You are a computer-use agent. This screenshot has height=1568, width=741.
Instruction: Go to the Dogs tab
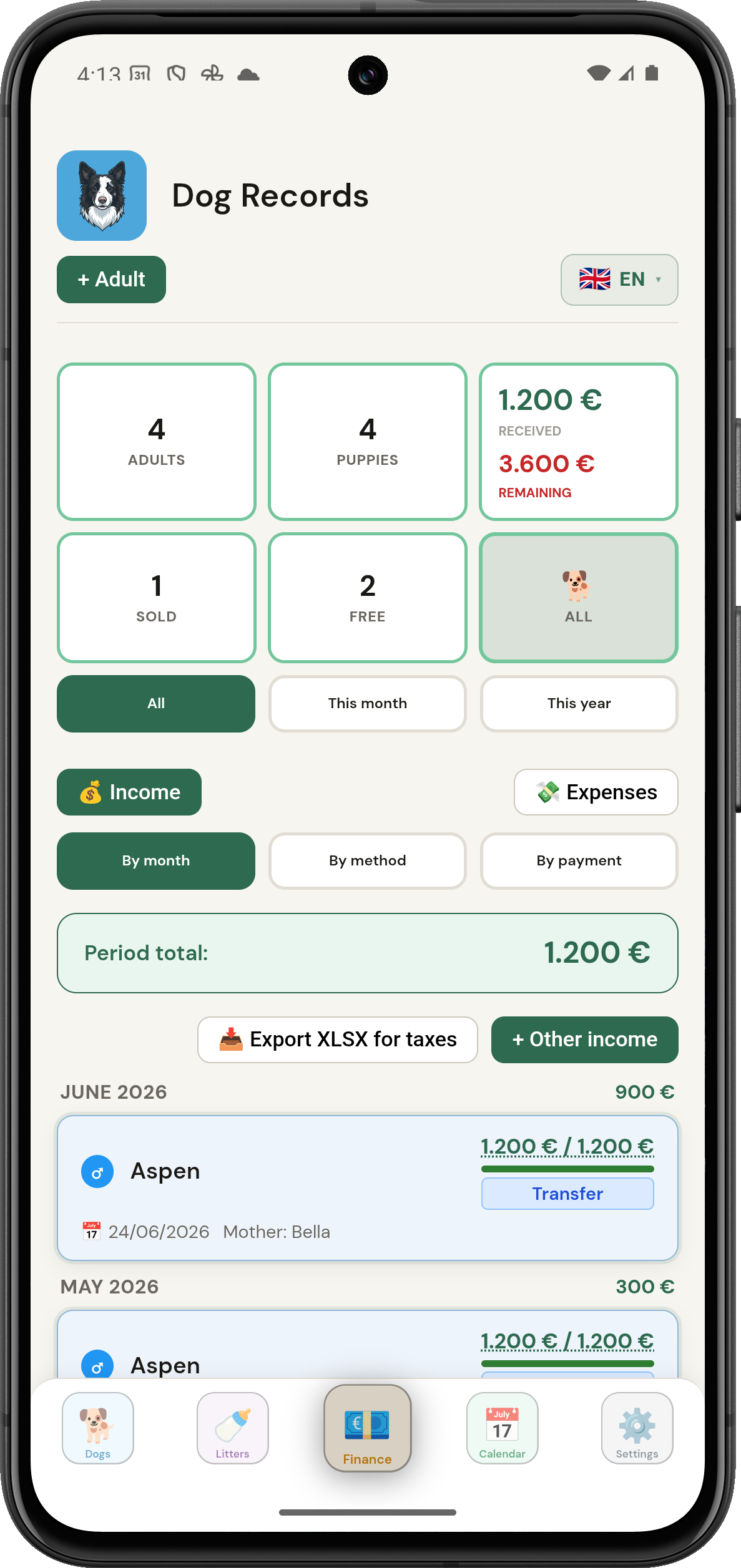pyautogui.click(x=98, y=1428)
